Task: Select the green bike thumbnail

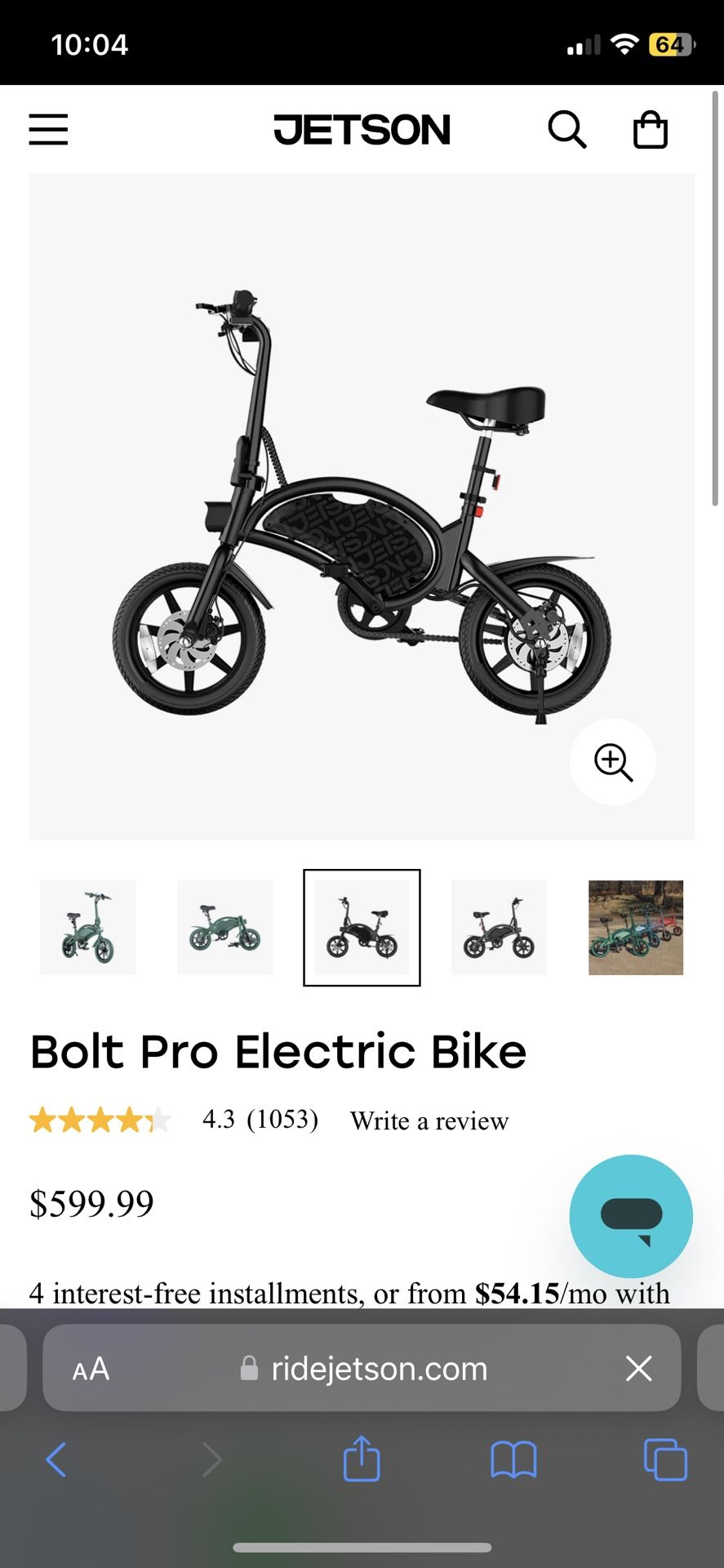Action: (x=88, y=928)
